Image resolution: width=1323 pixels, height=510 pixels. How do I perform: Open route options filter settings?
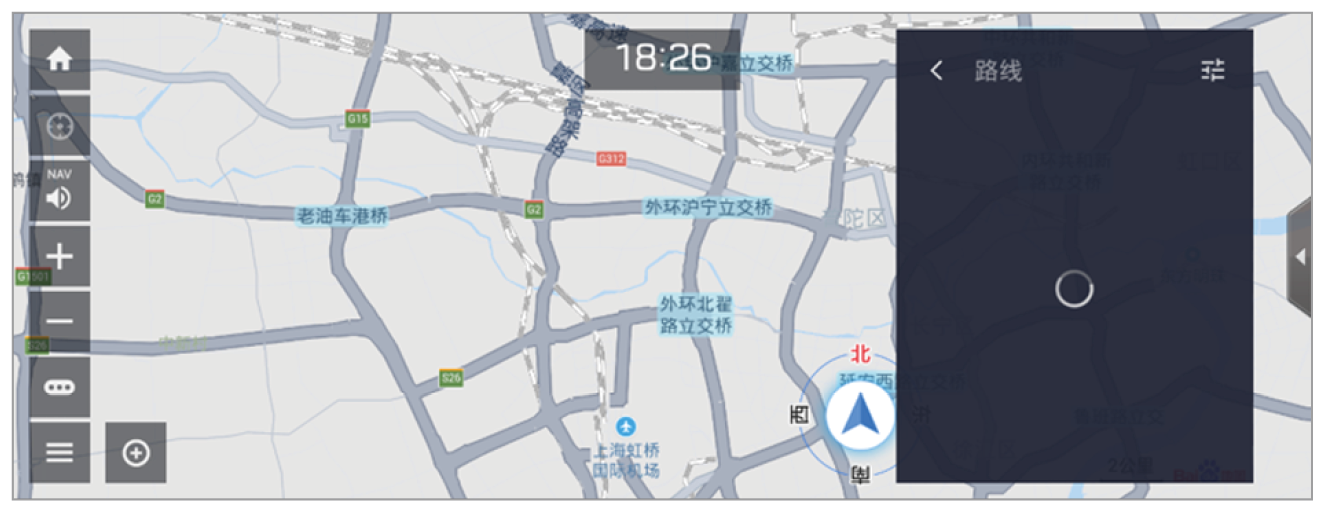(x=1213, y=70)
